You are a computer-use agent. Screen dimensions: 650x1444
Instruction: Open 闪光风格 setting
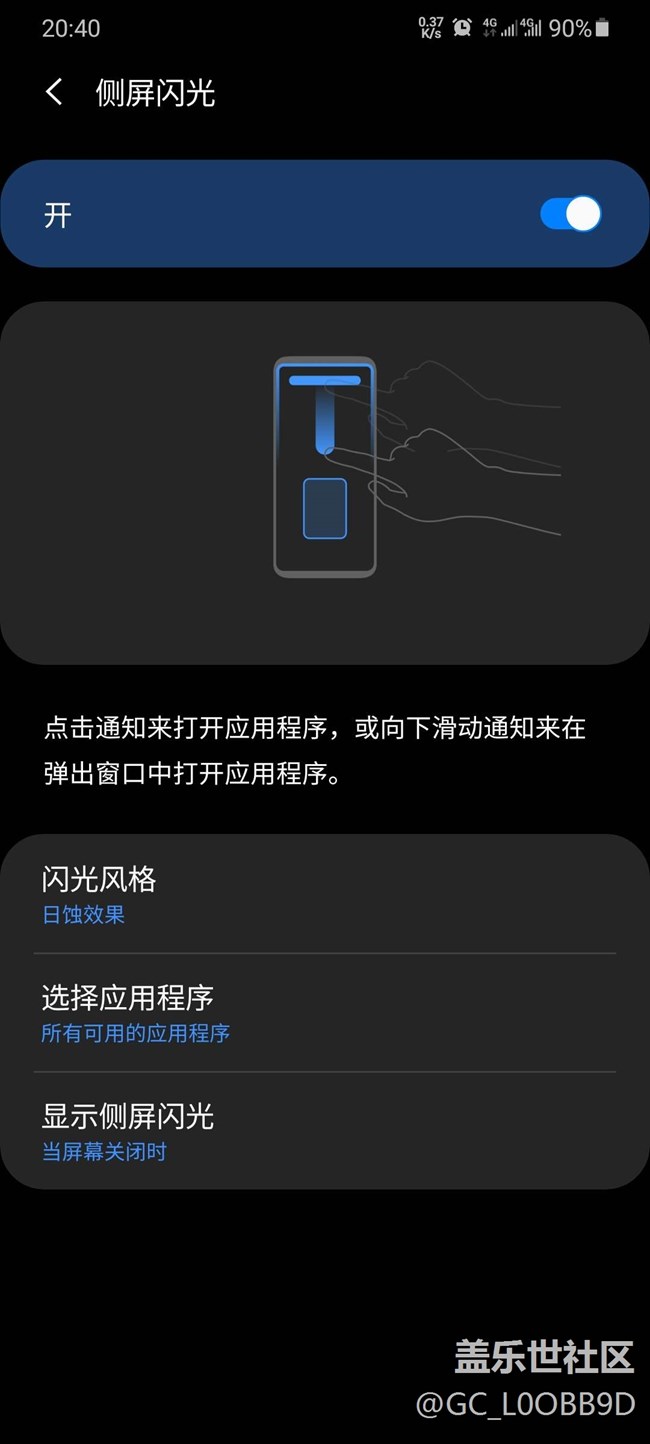coord(325,894)
